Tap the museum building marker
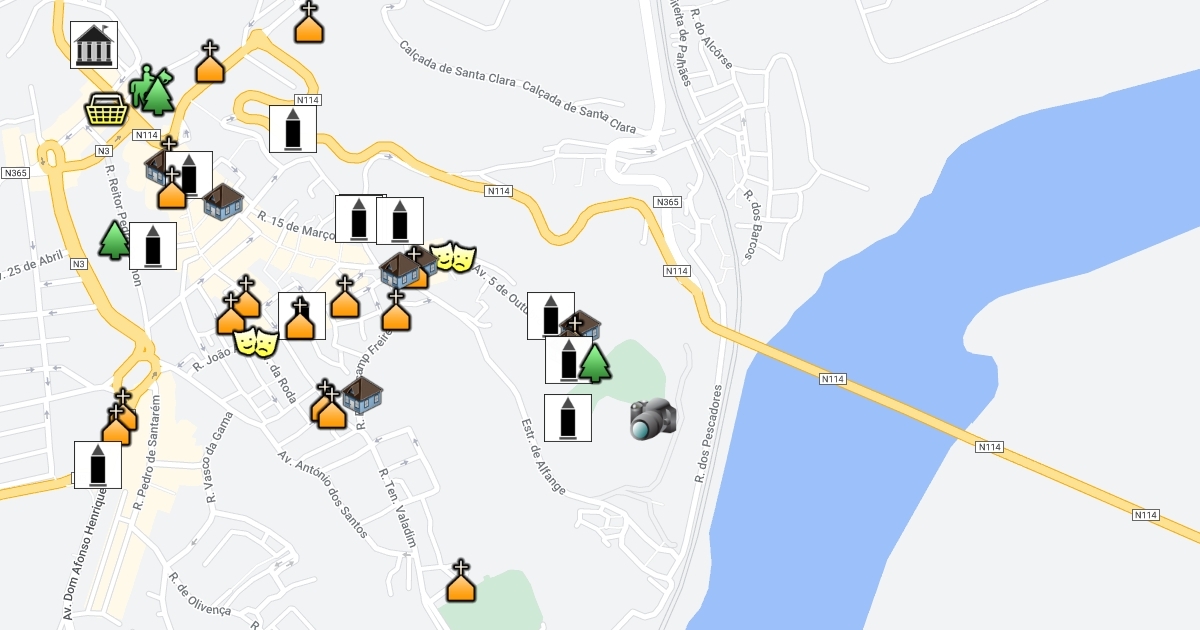1200x630 pixels. pyautogui.click(x=94, y=45)
